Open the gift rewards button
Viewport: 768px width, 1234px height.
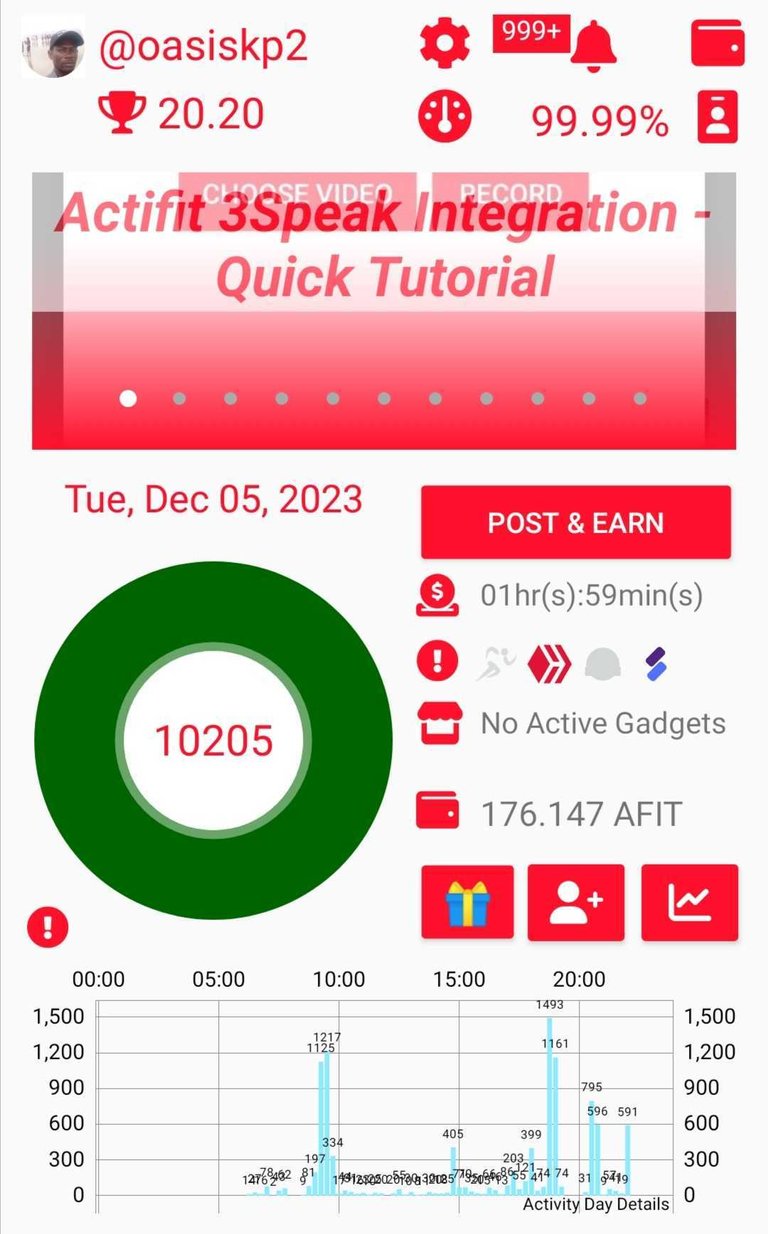click(x=467, y=902)
